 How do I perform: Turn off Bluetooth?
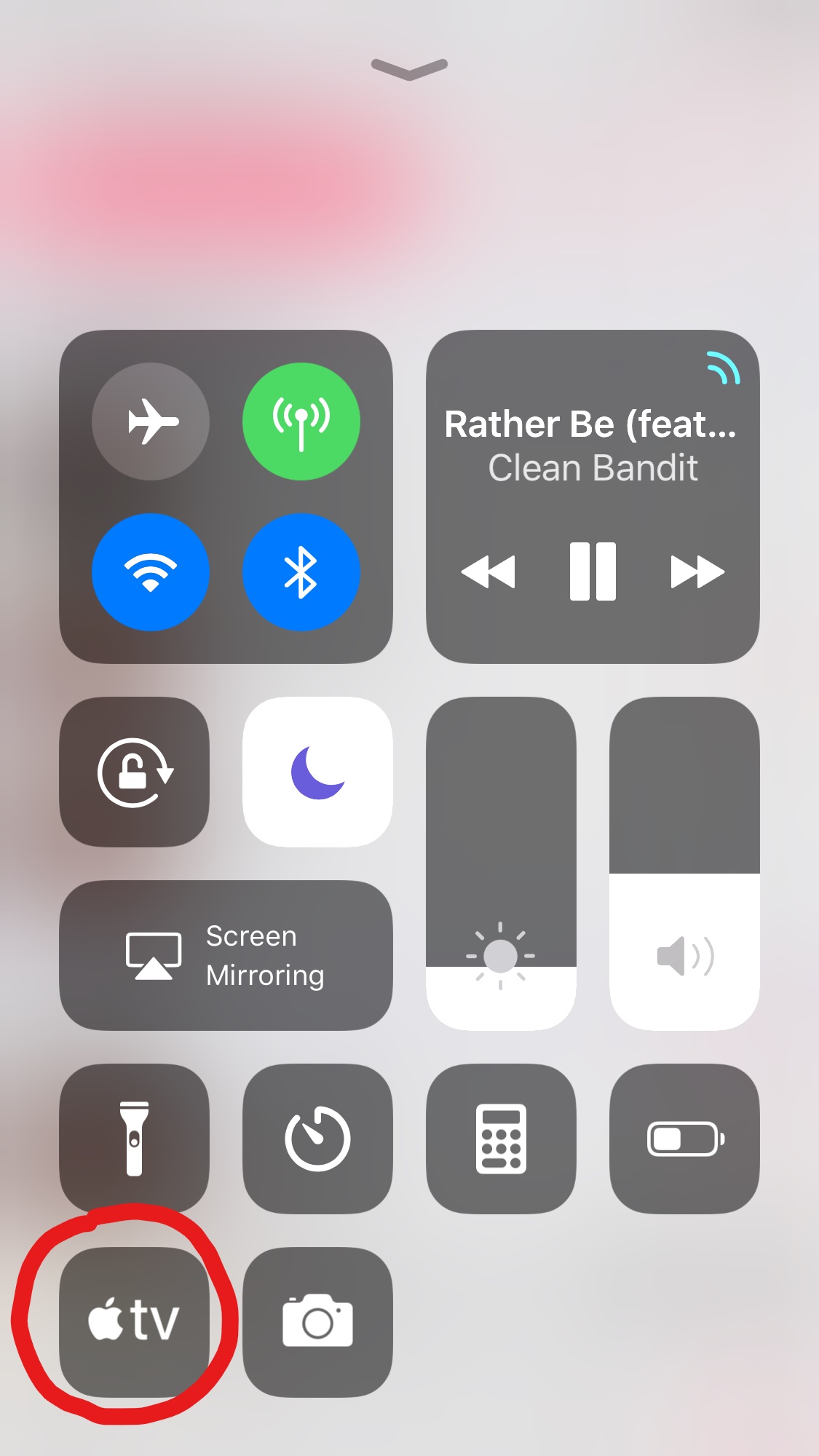(301, 572)
